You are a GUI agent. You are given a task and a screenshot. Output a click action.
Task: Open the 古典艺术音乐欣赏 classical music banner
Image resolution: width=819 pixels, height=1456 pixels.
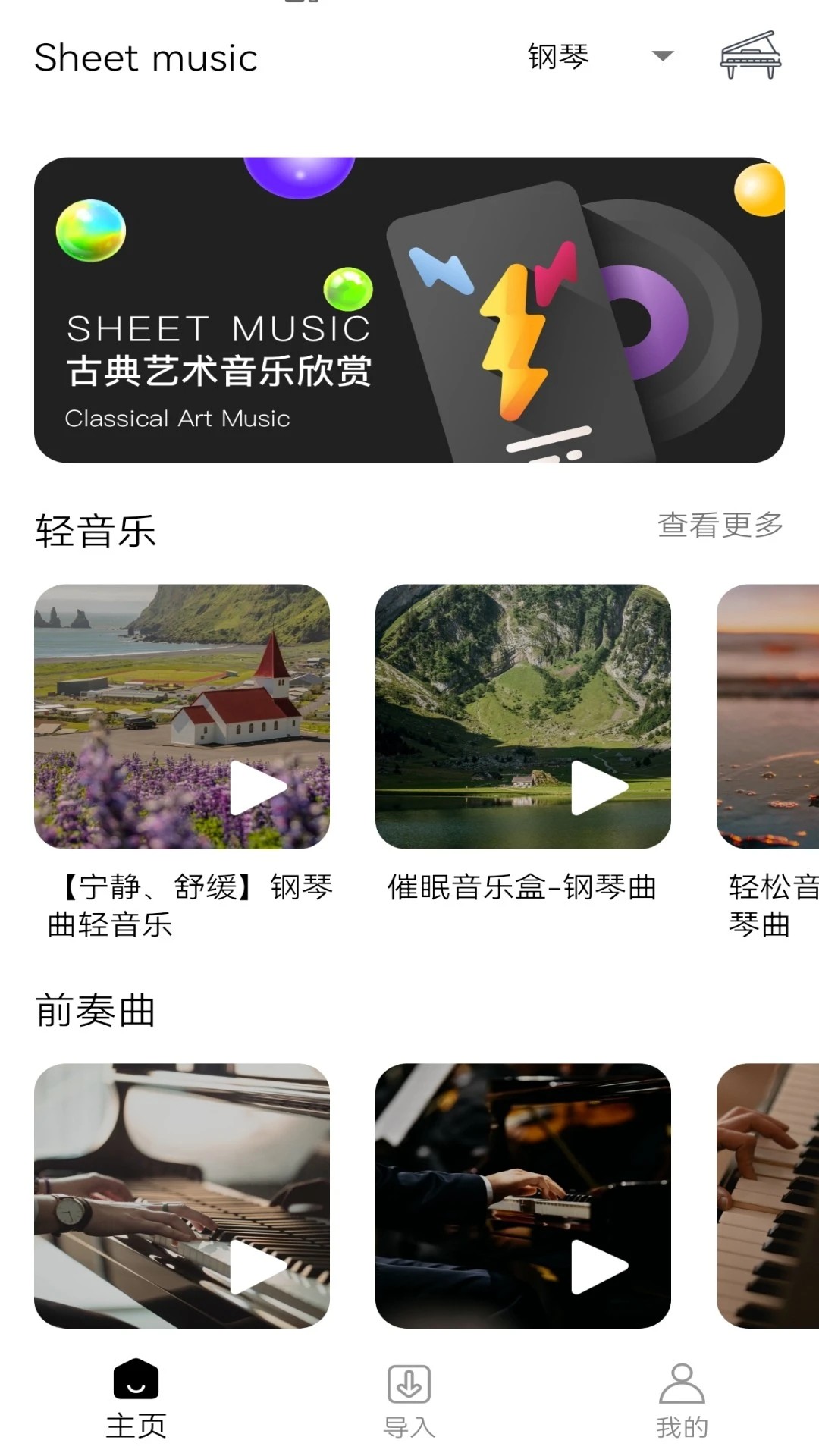(409, 306)
